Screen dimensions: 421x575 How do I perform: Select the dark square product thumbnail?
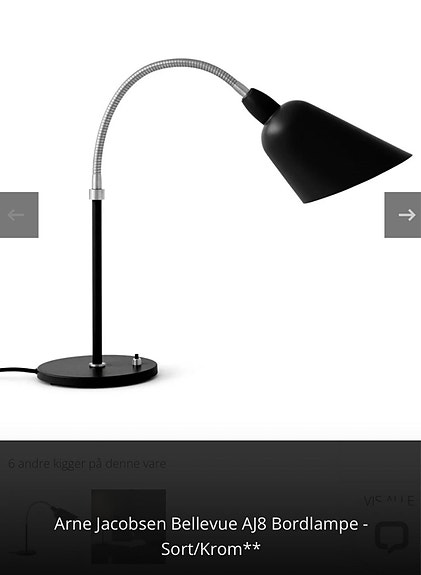(x=128, y=527)
